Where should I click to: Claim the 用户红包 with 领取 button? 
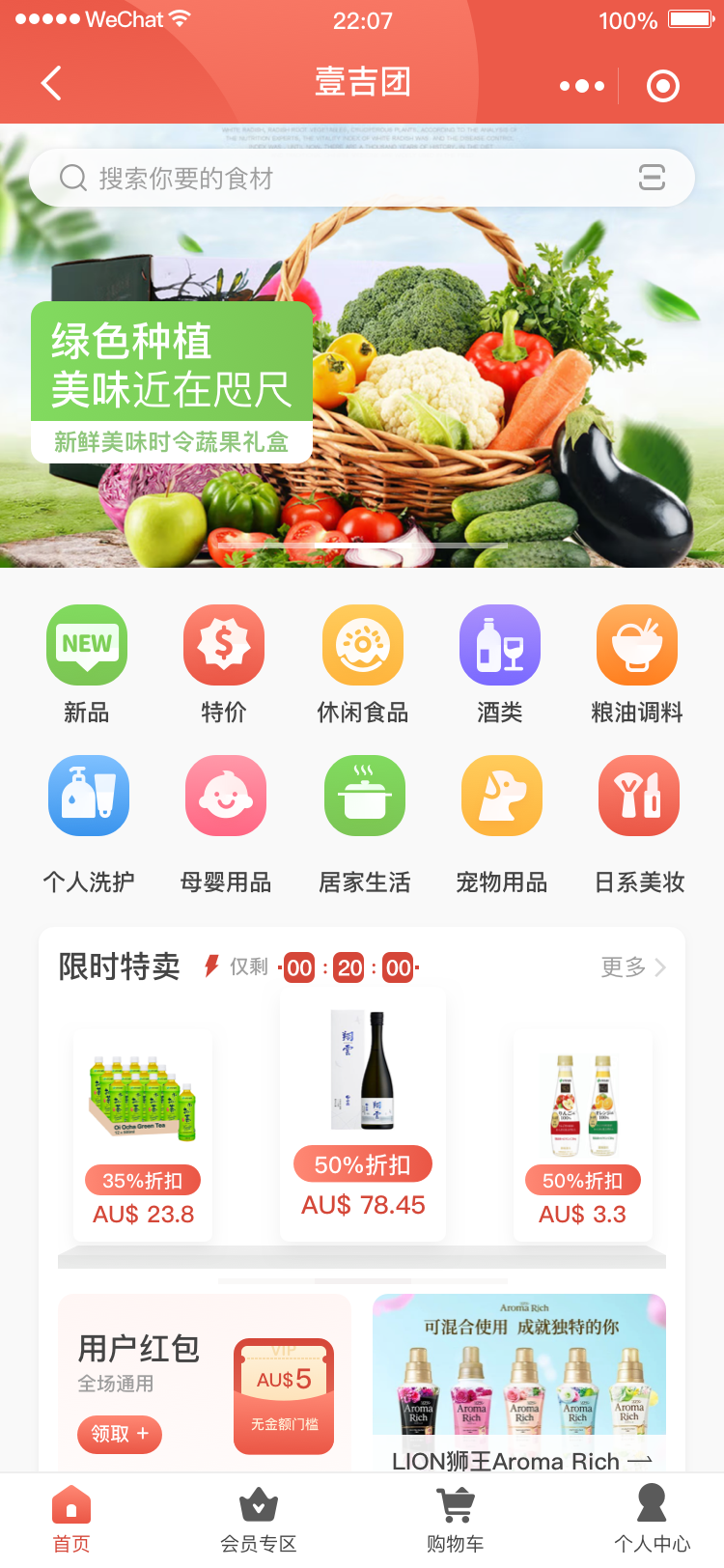click(x=120, y=1434)
